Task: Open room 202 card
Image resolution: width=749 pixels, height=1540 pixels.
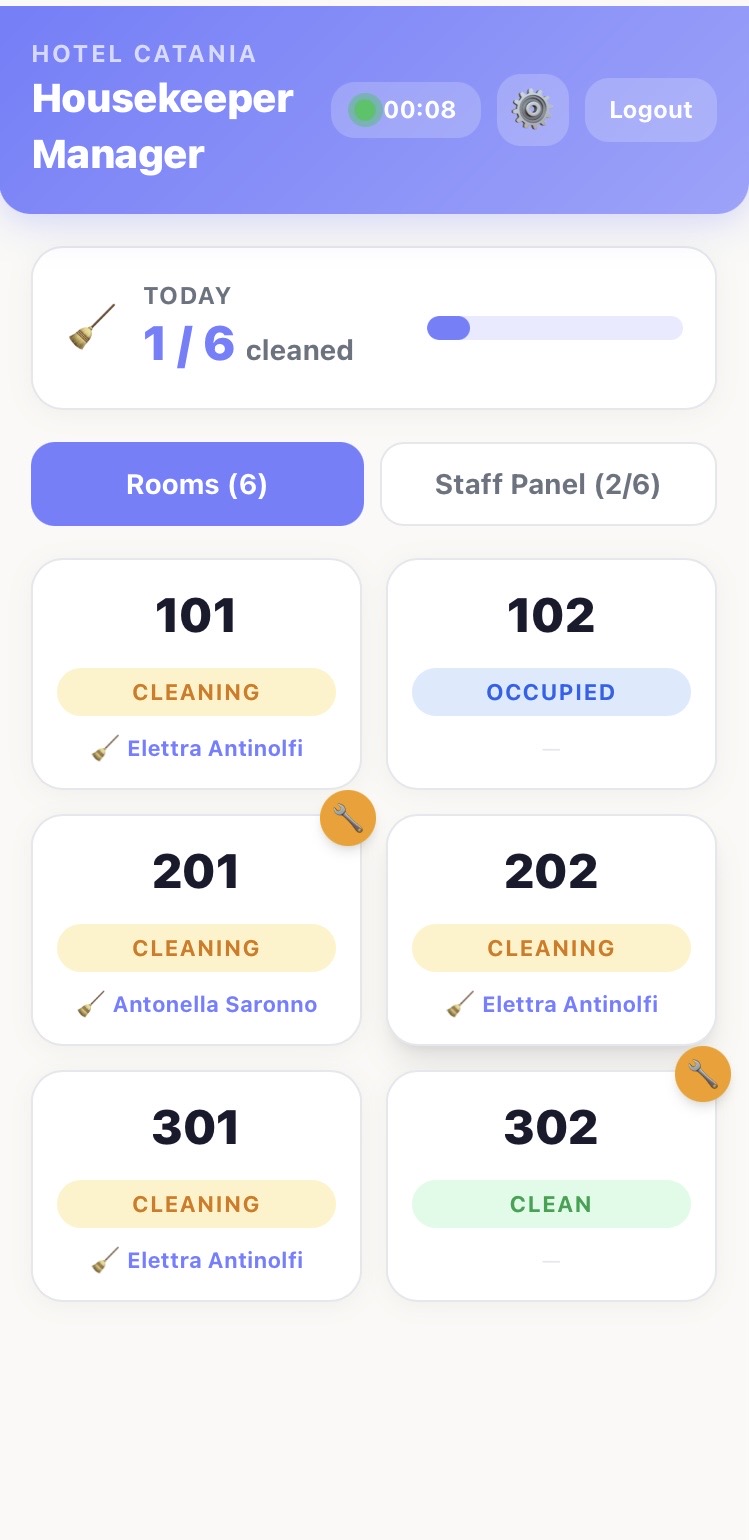Action: (551, 929)
